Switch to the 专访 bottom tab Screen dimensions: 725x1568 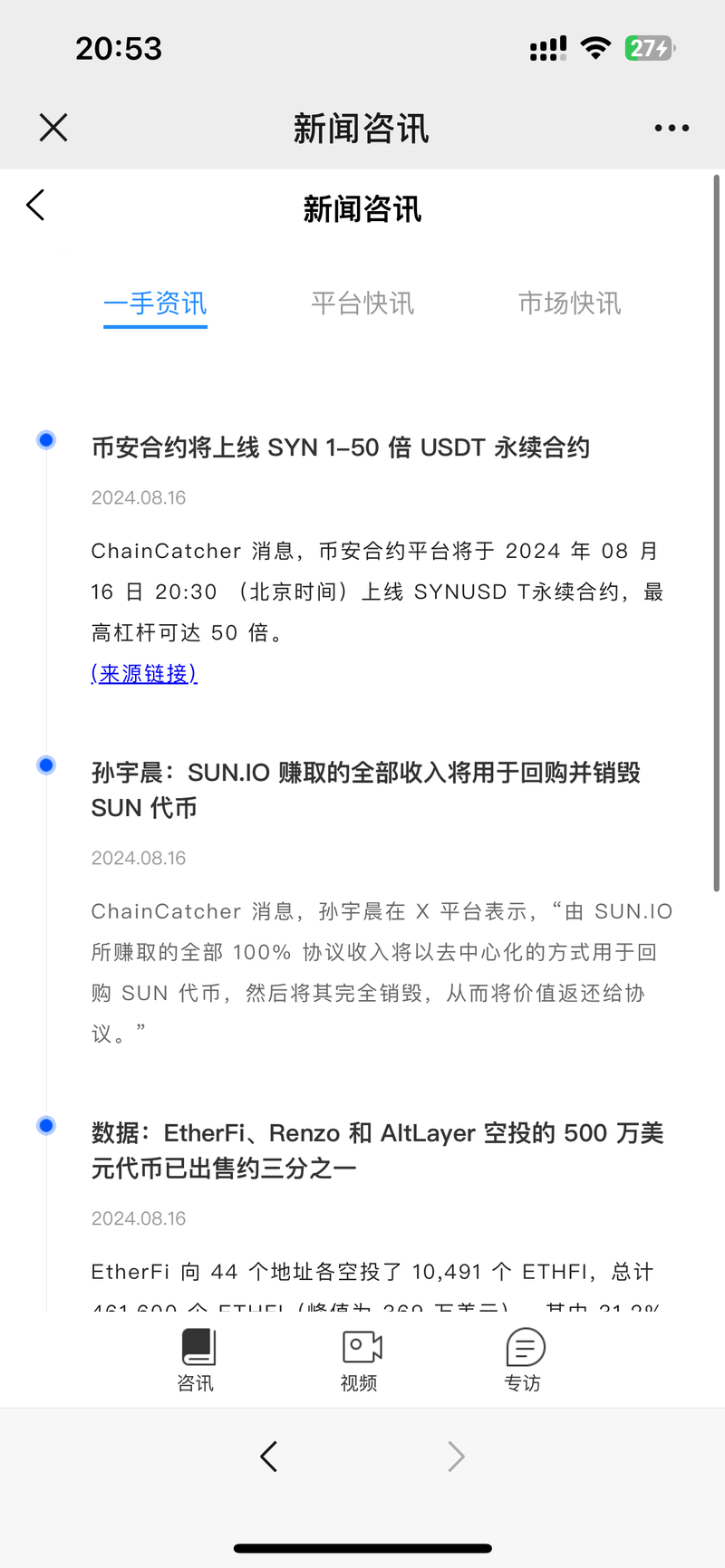pos(524,1360)
